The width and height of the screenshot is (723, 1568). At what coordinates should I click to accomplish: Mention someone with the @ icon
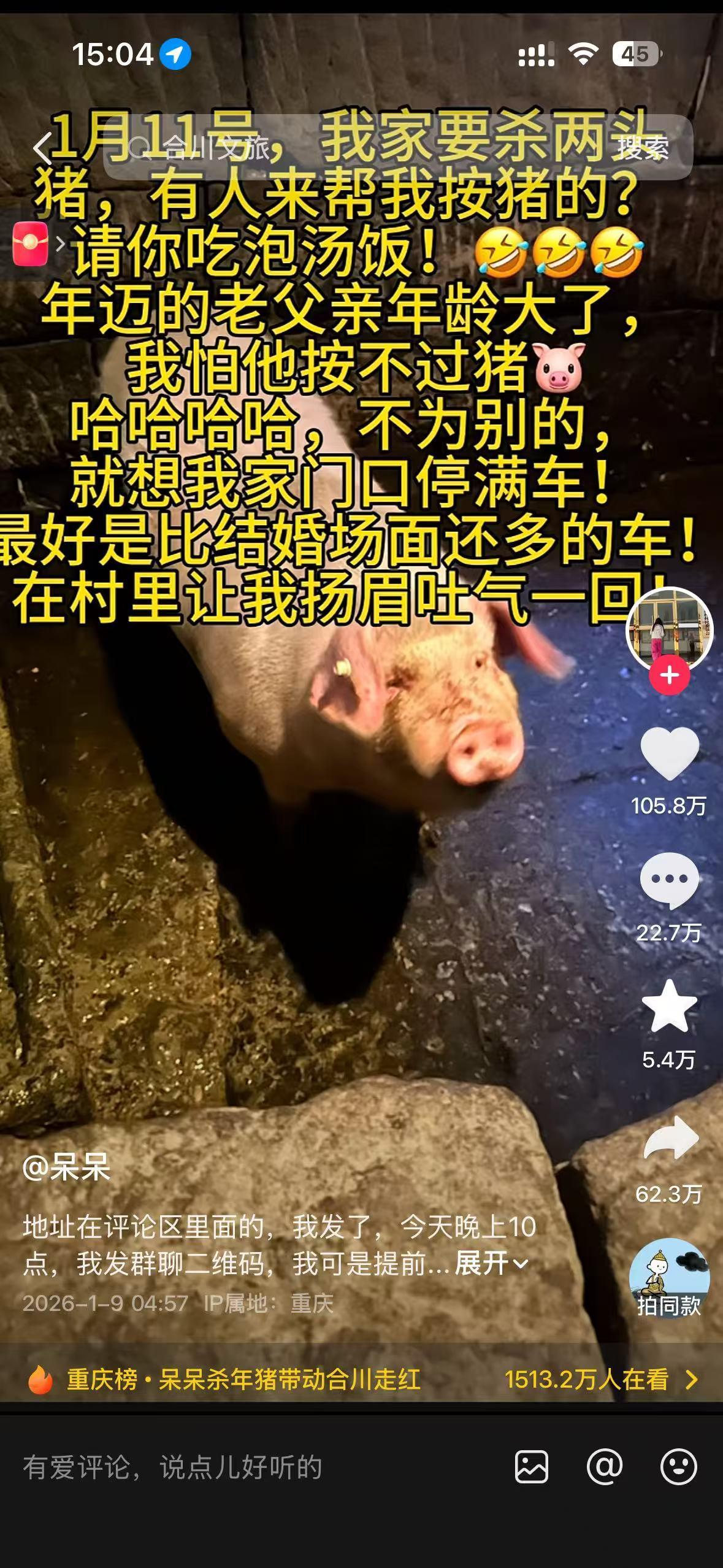pyautogui.click(x=605, y=1467)
